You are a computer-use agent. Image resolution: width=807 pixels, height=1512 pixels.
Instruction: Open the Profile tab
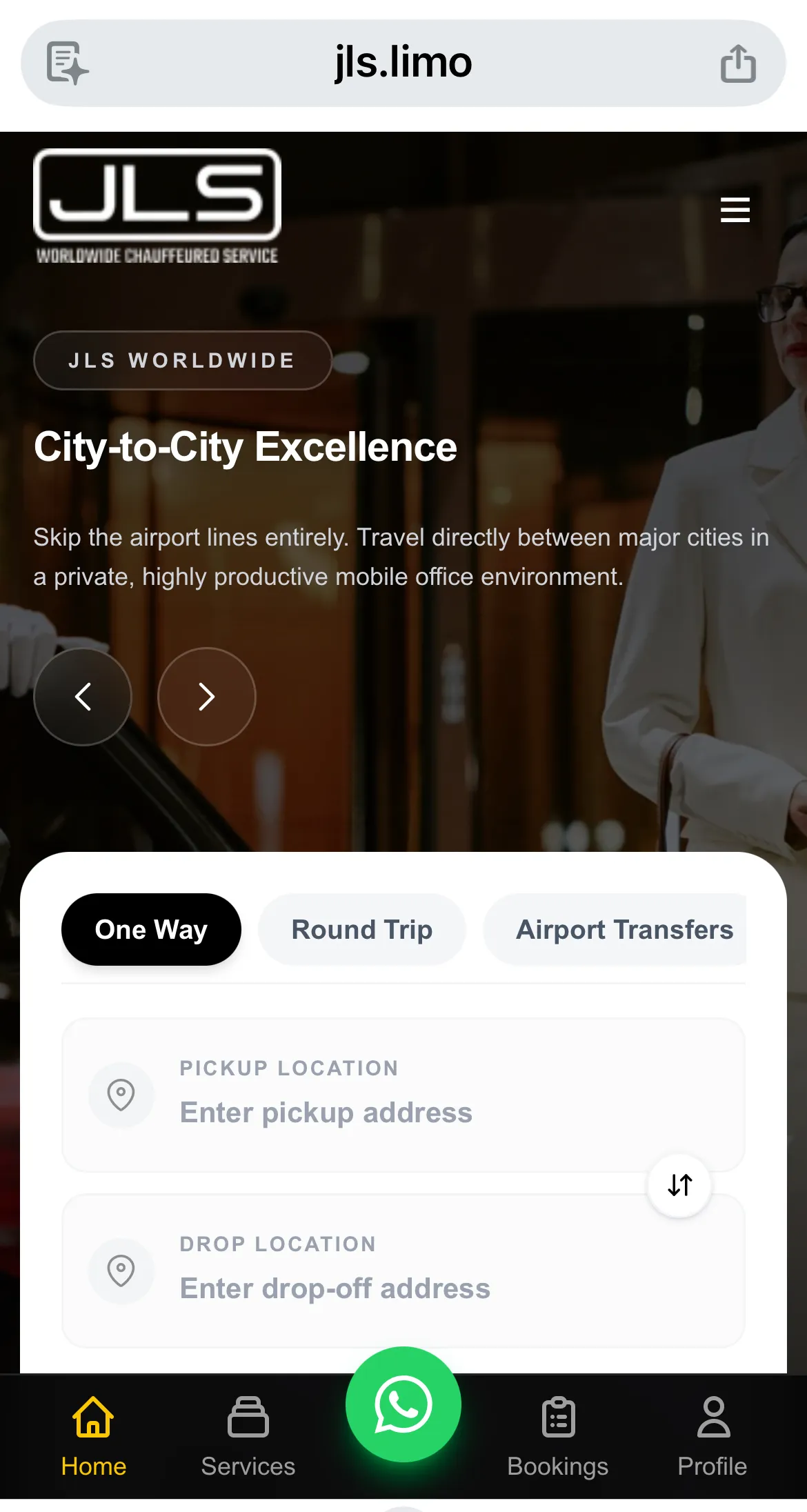pyautogui.click(x=713, y=1436)
